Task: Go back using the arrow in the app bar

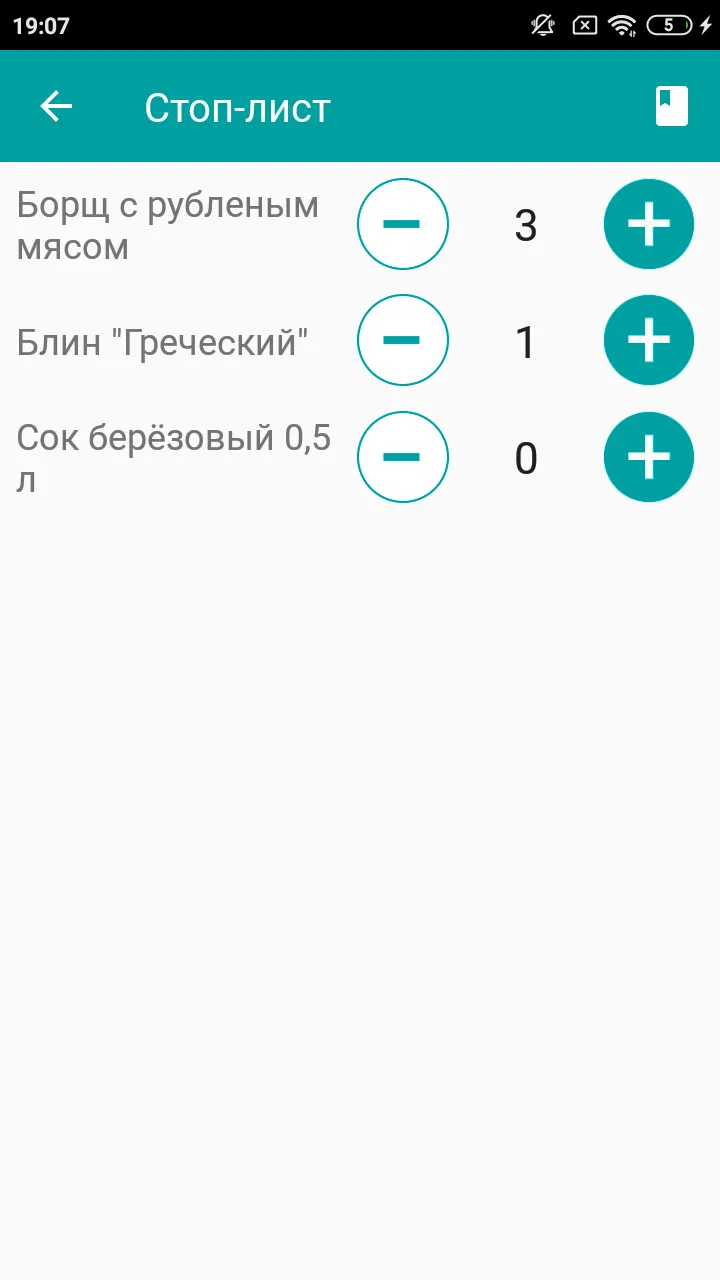Action: coord(56,106)
